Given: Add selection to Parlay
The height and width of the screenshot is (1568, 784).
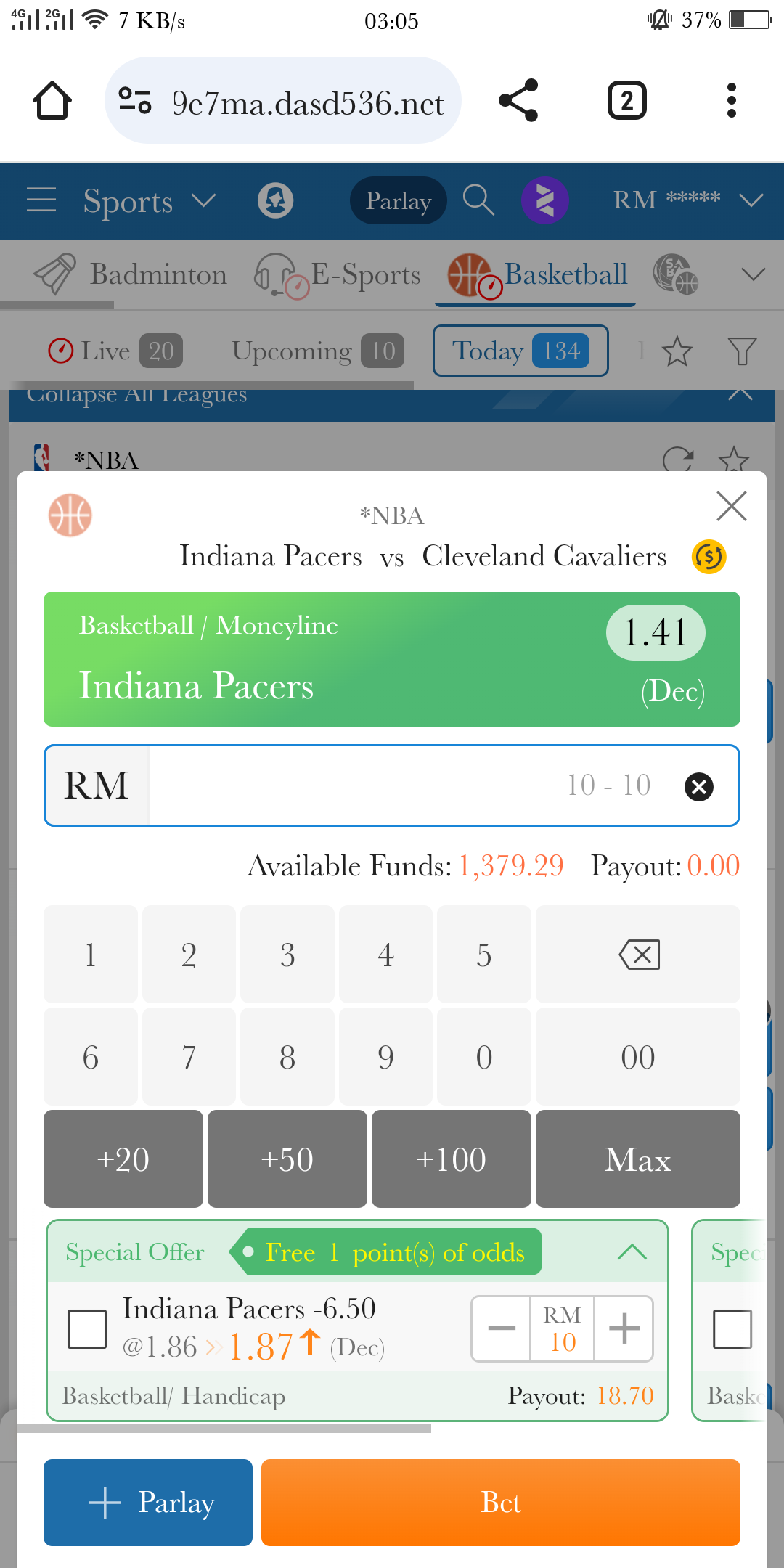Looking at the screenshot, I should click(148, 1502).
